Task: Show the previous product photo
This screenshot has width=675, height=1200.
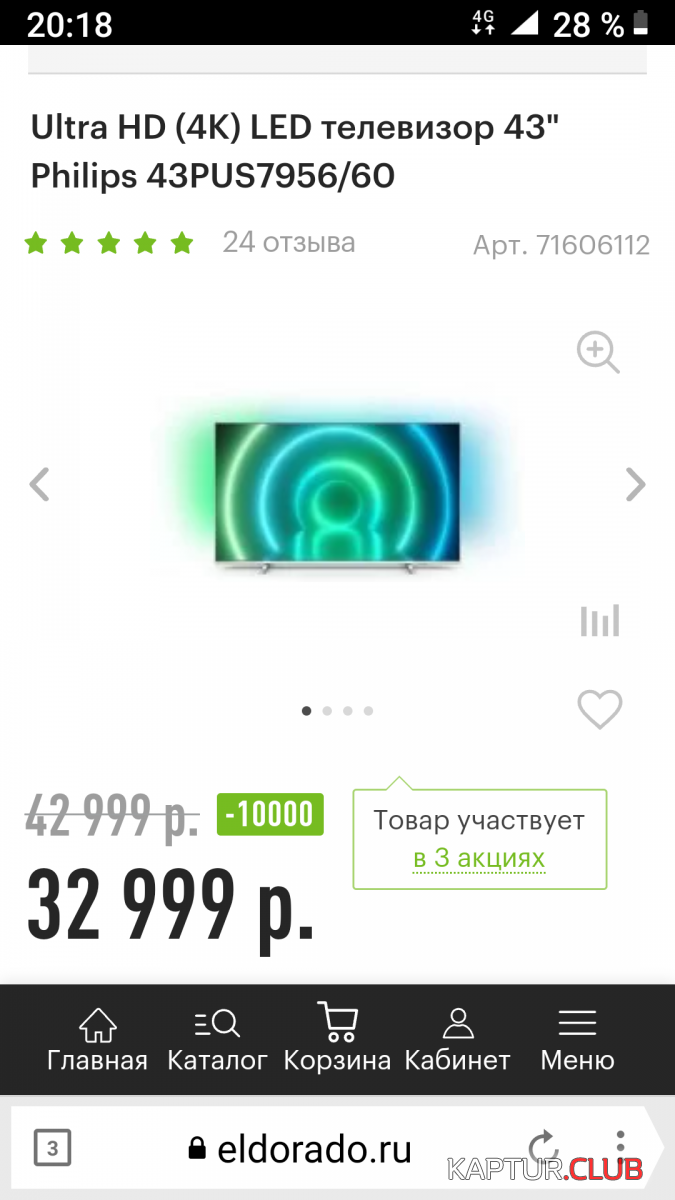Action: [39, 484]
